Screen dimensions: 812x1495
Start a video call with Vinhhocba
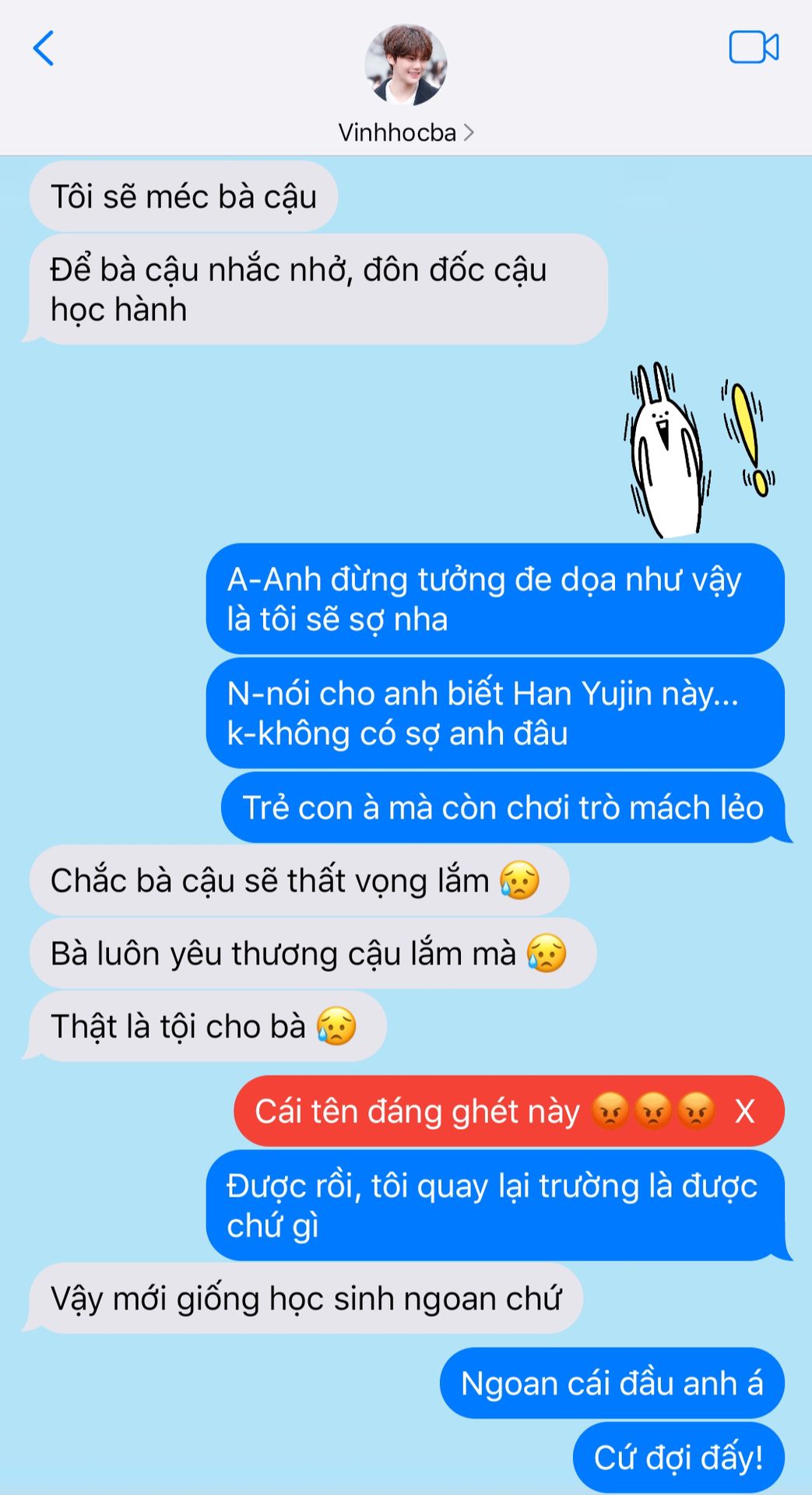pos(753,47)
